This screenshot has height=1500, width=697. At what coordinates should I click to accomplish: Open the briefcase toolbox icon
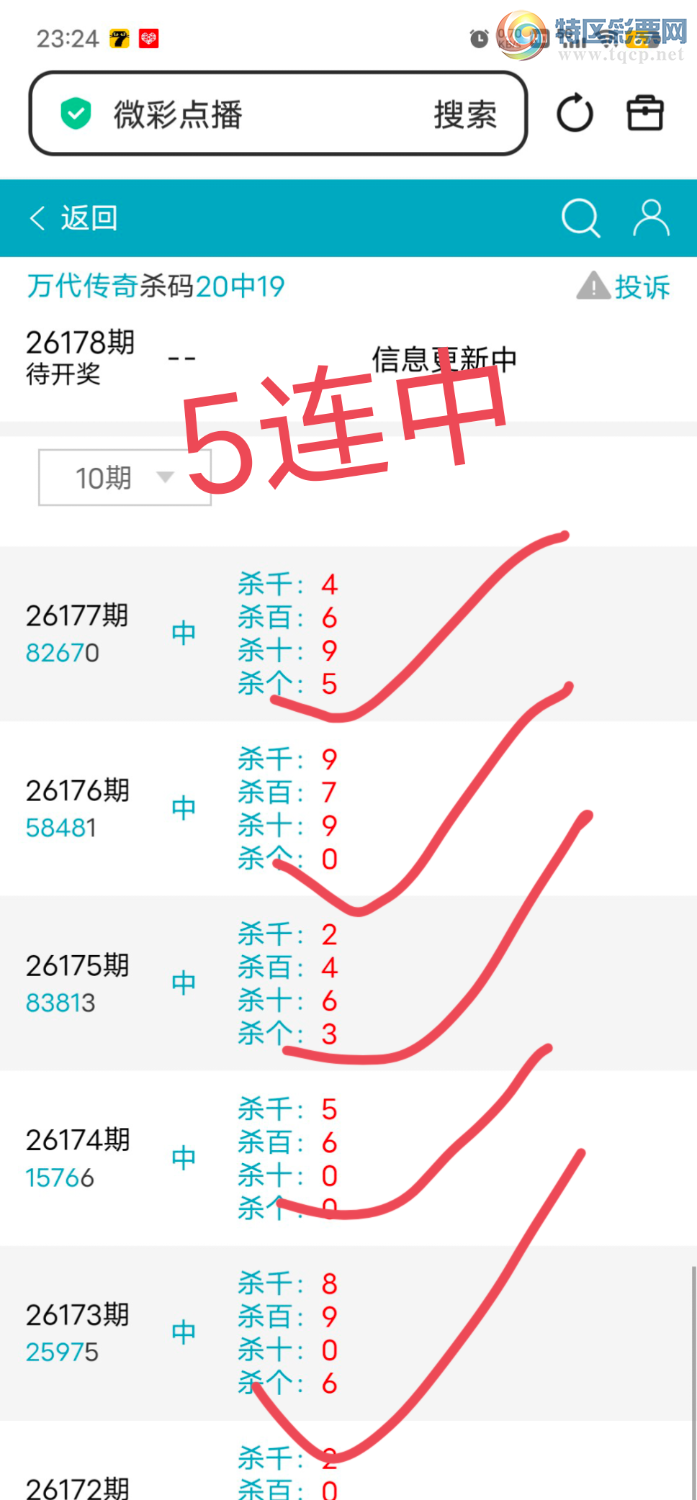(x=645, y=112)
